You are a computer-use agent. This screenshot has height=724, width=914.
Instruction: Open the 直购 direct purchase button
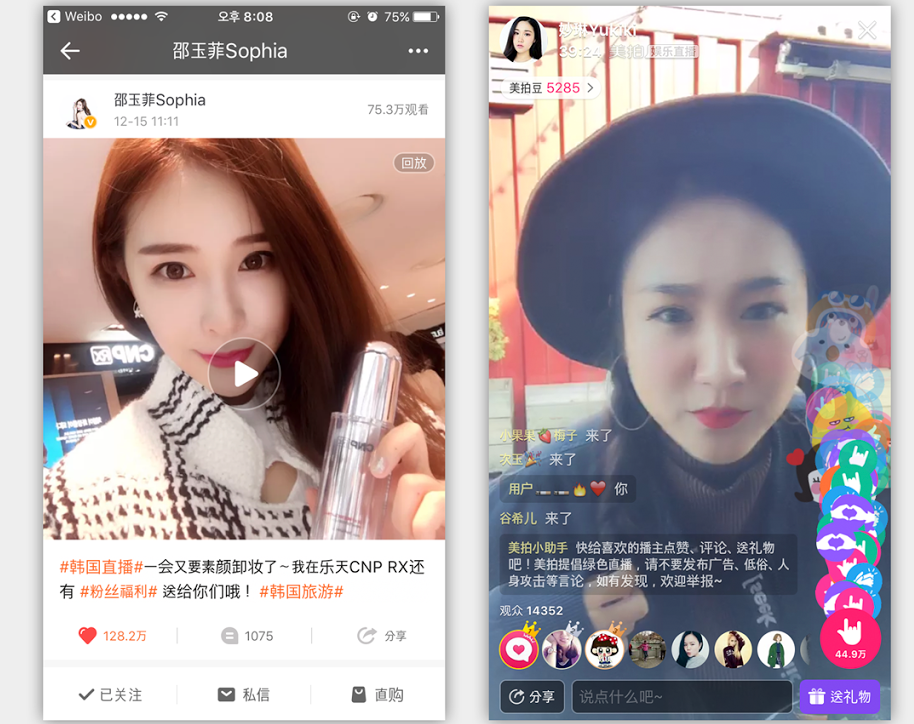(378, 694)
